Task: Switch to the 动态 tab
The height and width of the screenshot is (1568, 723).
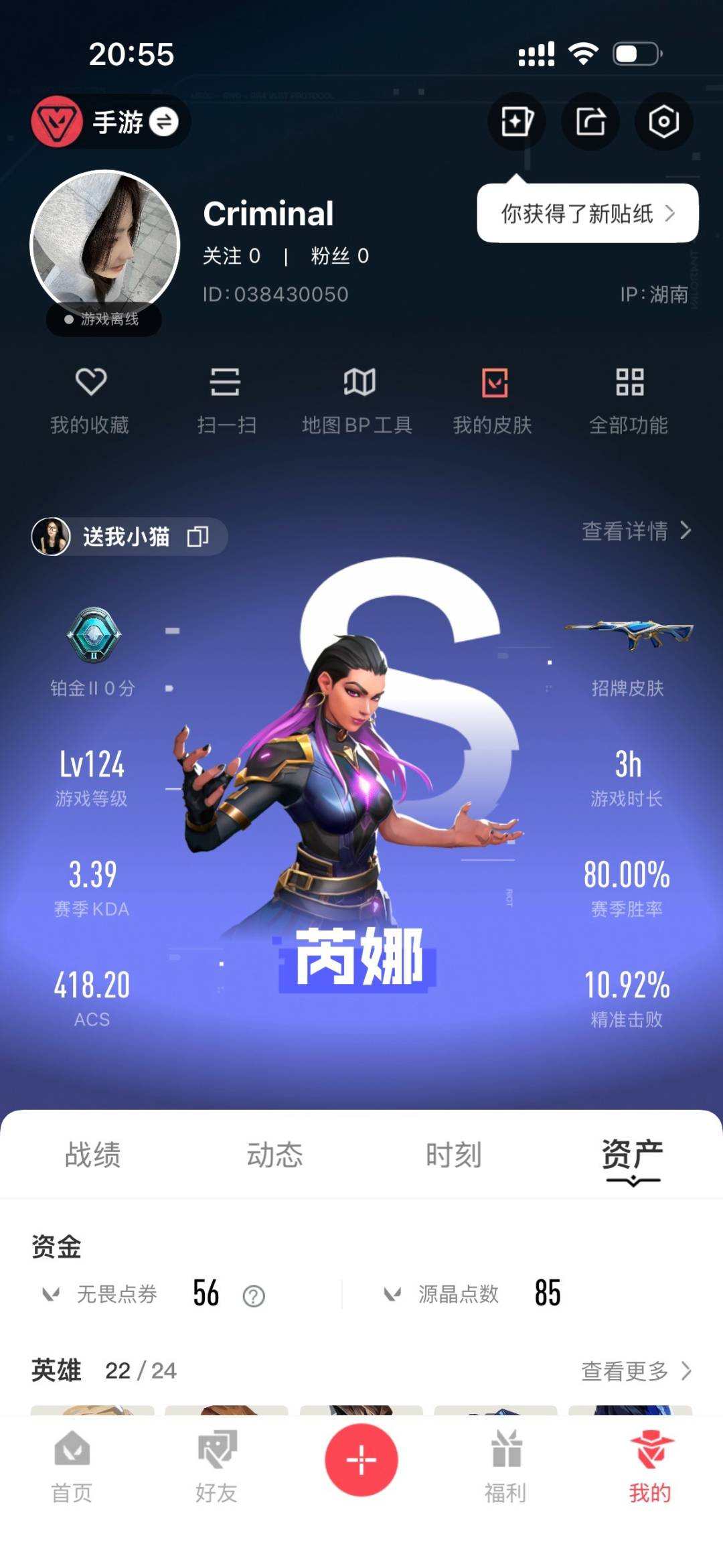Action: (274, 1154)
